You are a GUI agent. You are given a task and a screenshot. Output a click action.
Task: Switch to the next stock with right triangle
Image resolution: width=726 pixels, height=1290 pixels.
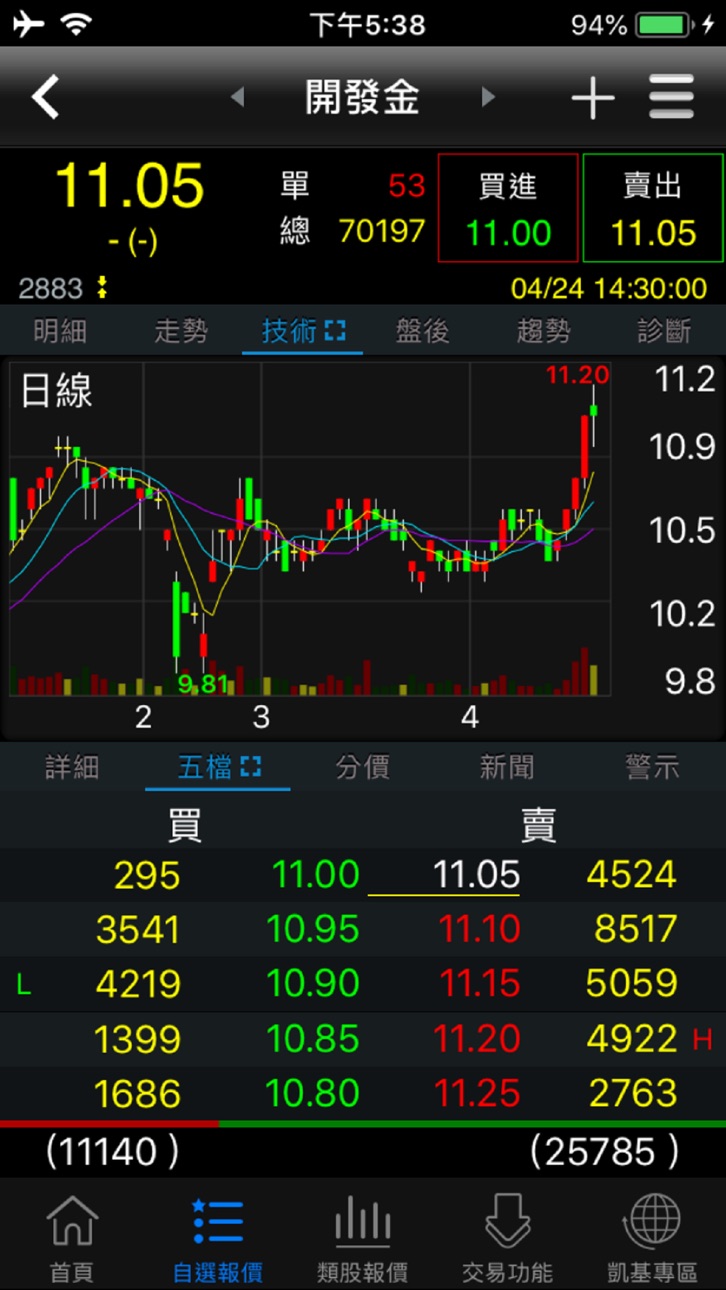tap(488, 97)
